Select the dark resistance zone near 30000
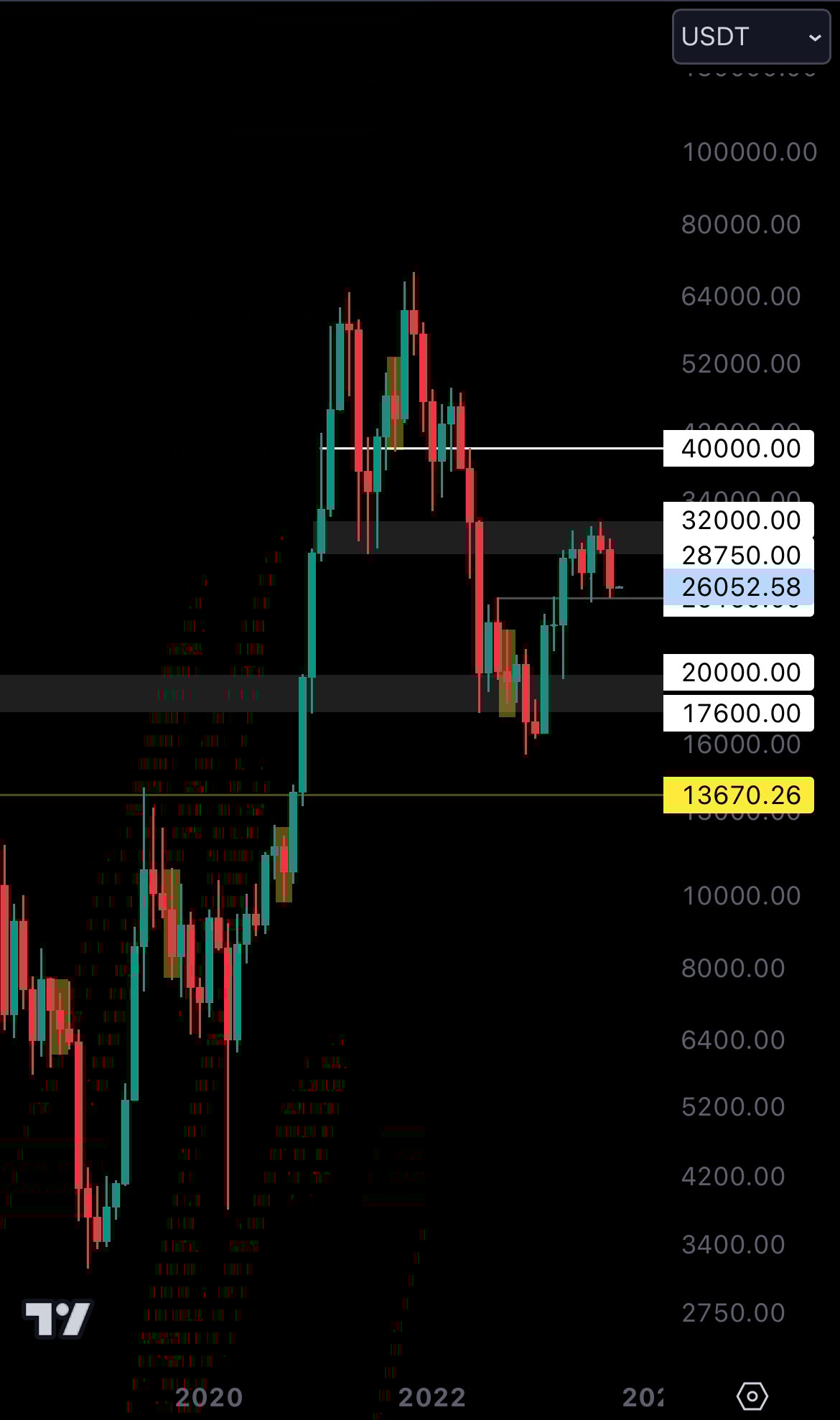This screenshot has height=1420, width=840. [467, 537]
